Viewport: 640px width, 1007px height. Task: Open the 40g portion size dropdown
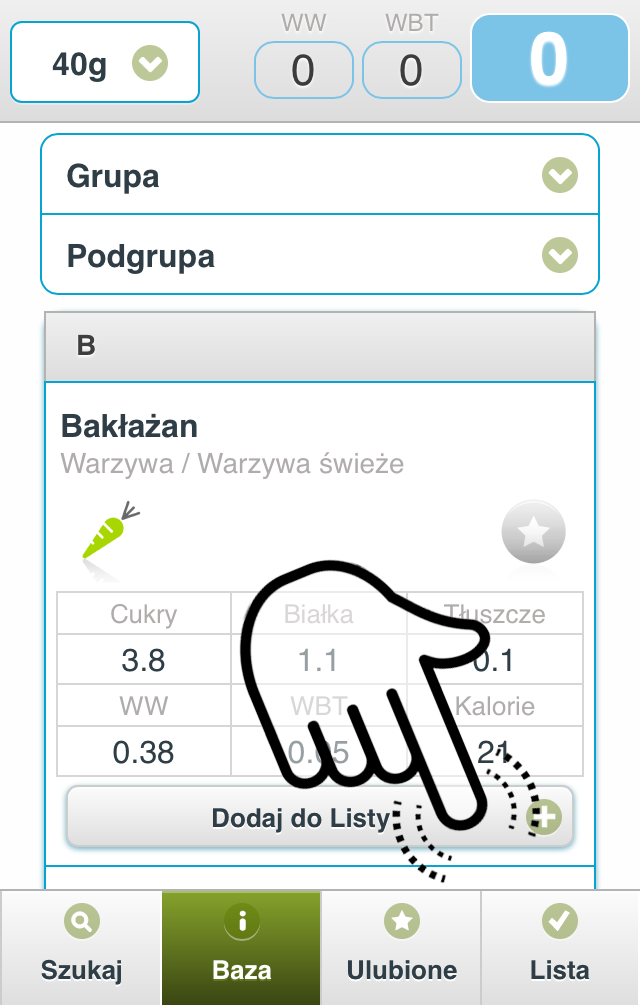pos(105,63)
